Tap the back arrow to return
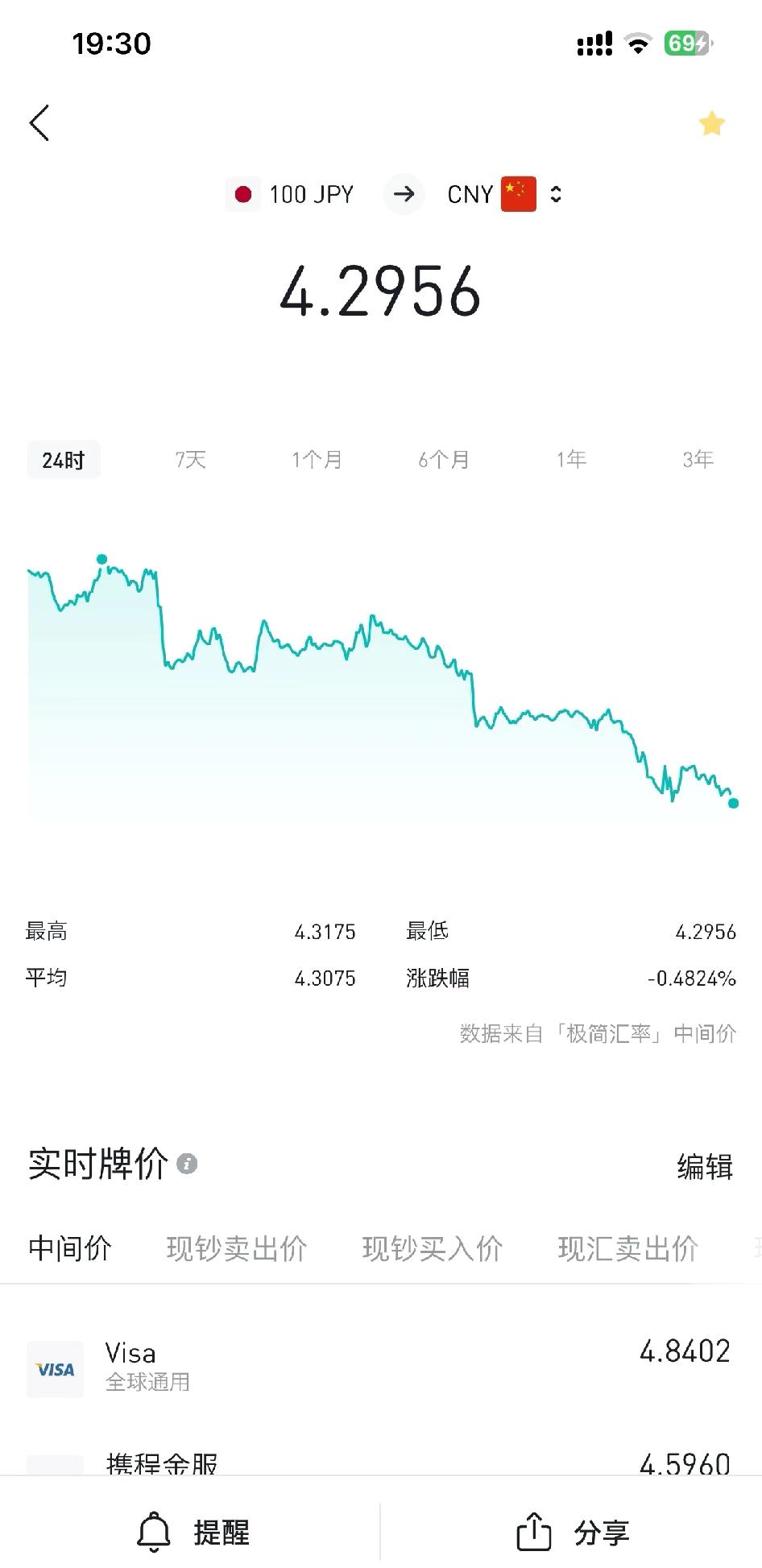Viewport: 762px width, 1568px height. click(x=39, y=122)
